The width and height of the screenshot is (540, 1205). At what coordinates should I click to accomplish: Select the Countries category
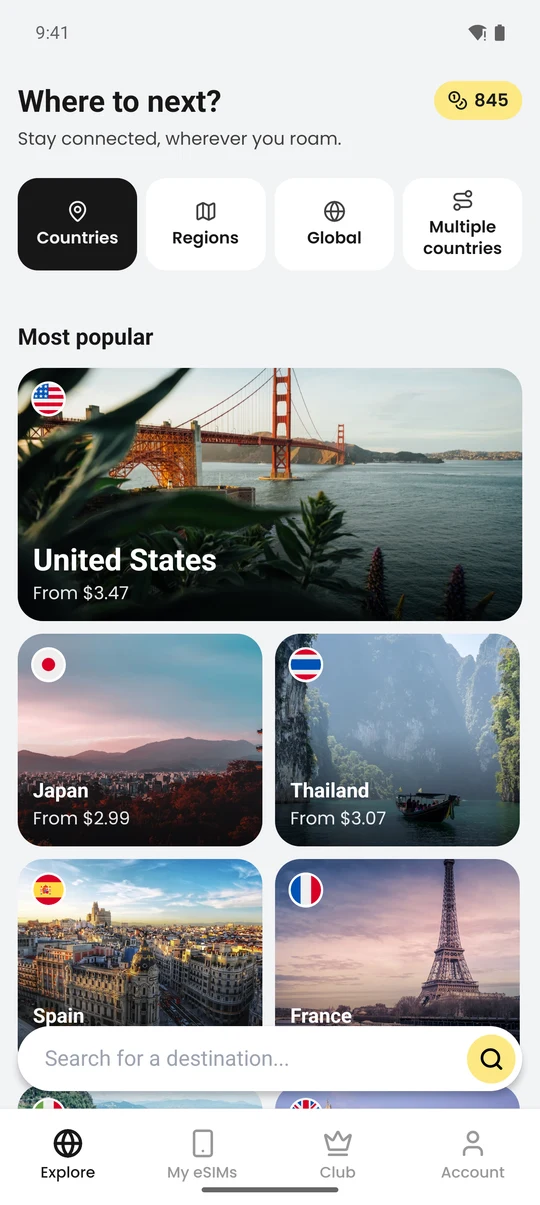(77, 224)
